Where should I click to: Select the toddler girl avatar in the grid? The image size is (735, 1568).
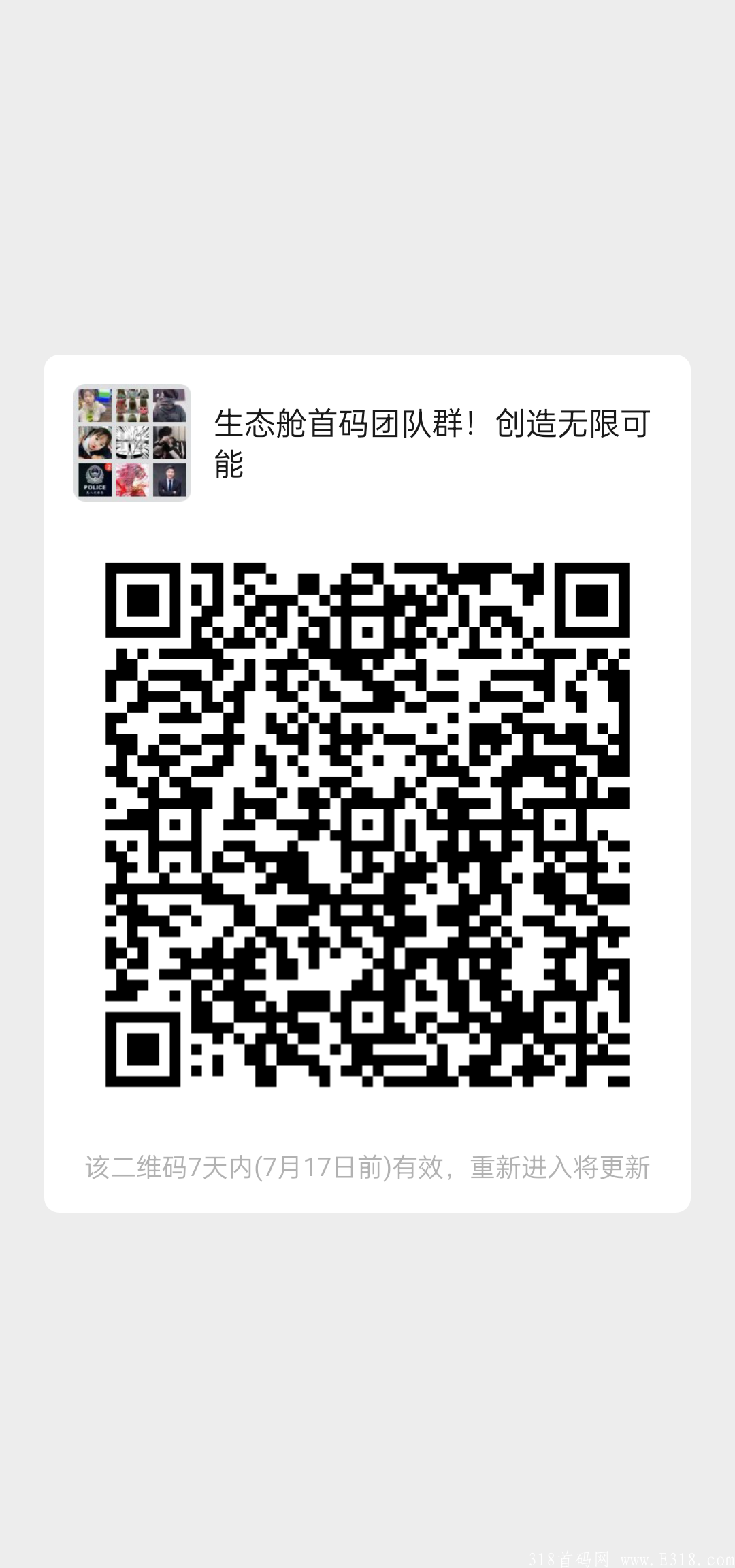tap(95, 405)
